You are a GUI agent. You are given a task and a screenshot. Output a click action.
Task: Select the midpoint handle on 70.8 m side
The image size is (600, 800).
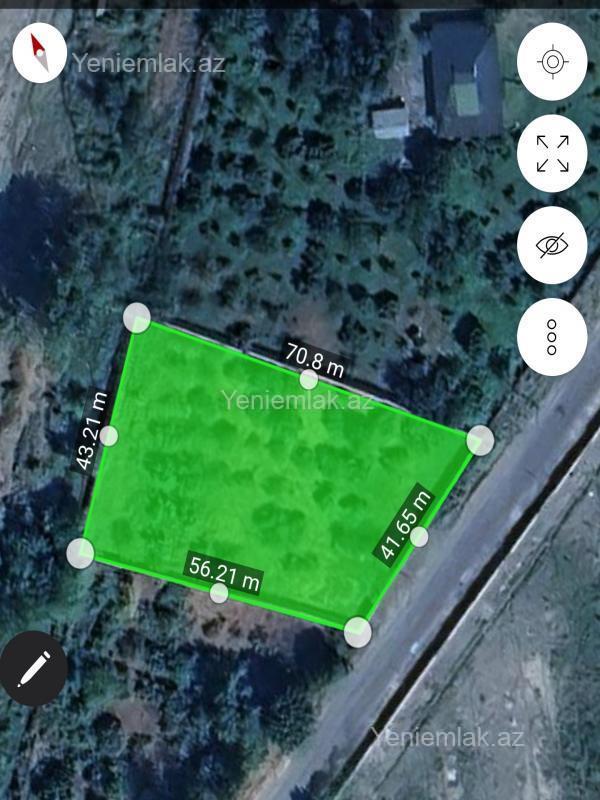point(309,379)
